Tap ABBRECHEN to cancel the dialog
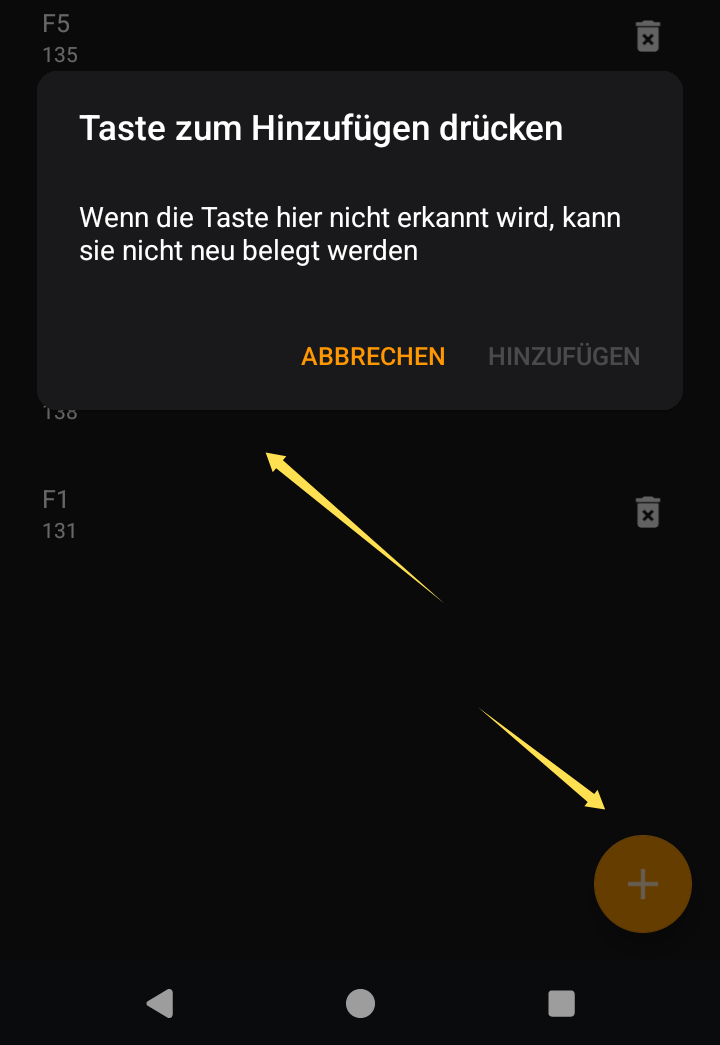This screenshot has width=720, height=1045. pos(373,356)
